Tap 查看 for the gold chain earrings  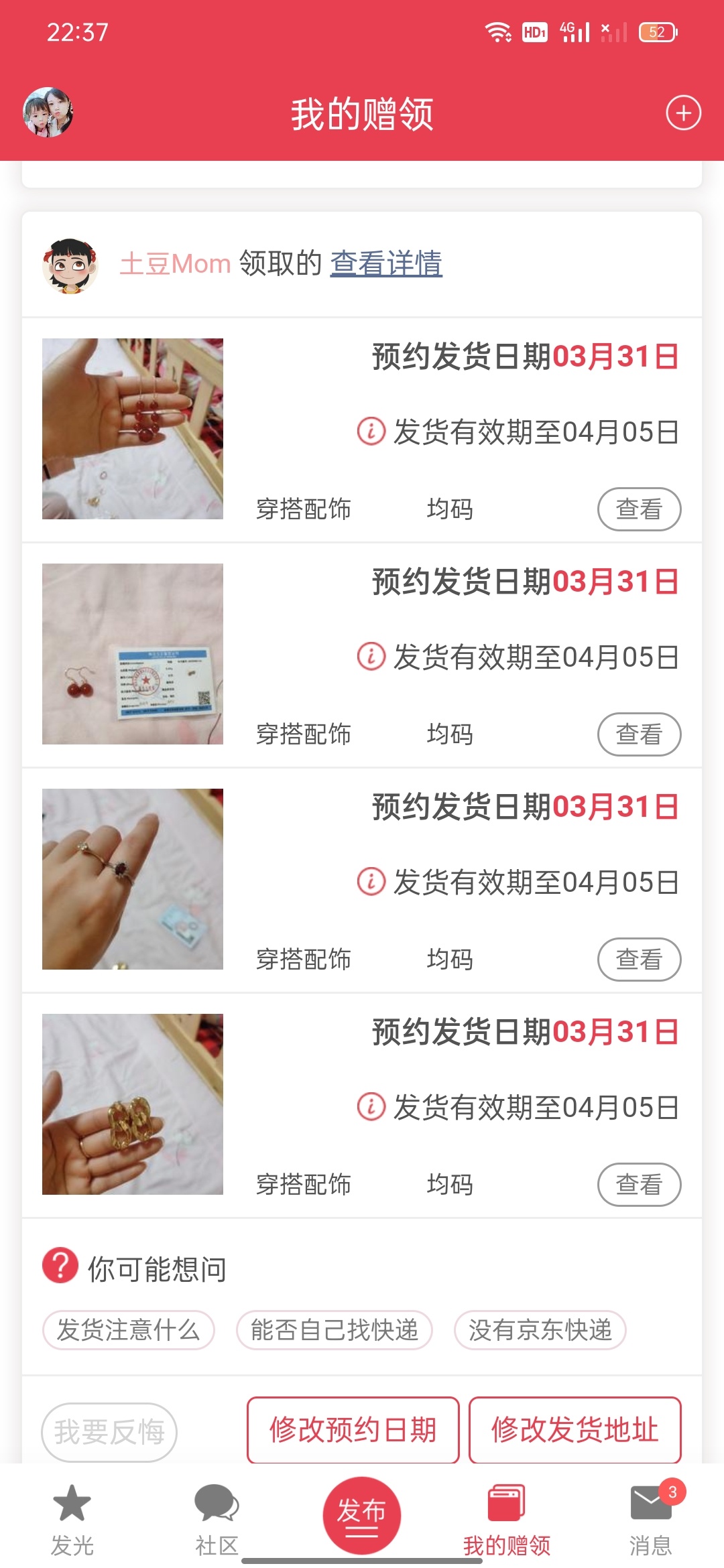[639, 1185]
